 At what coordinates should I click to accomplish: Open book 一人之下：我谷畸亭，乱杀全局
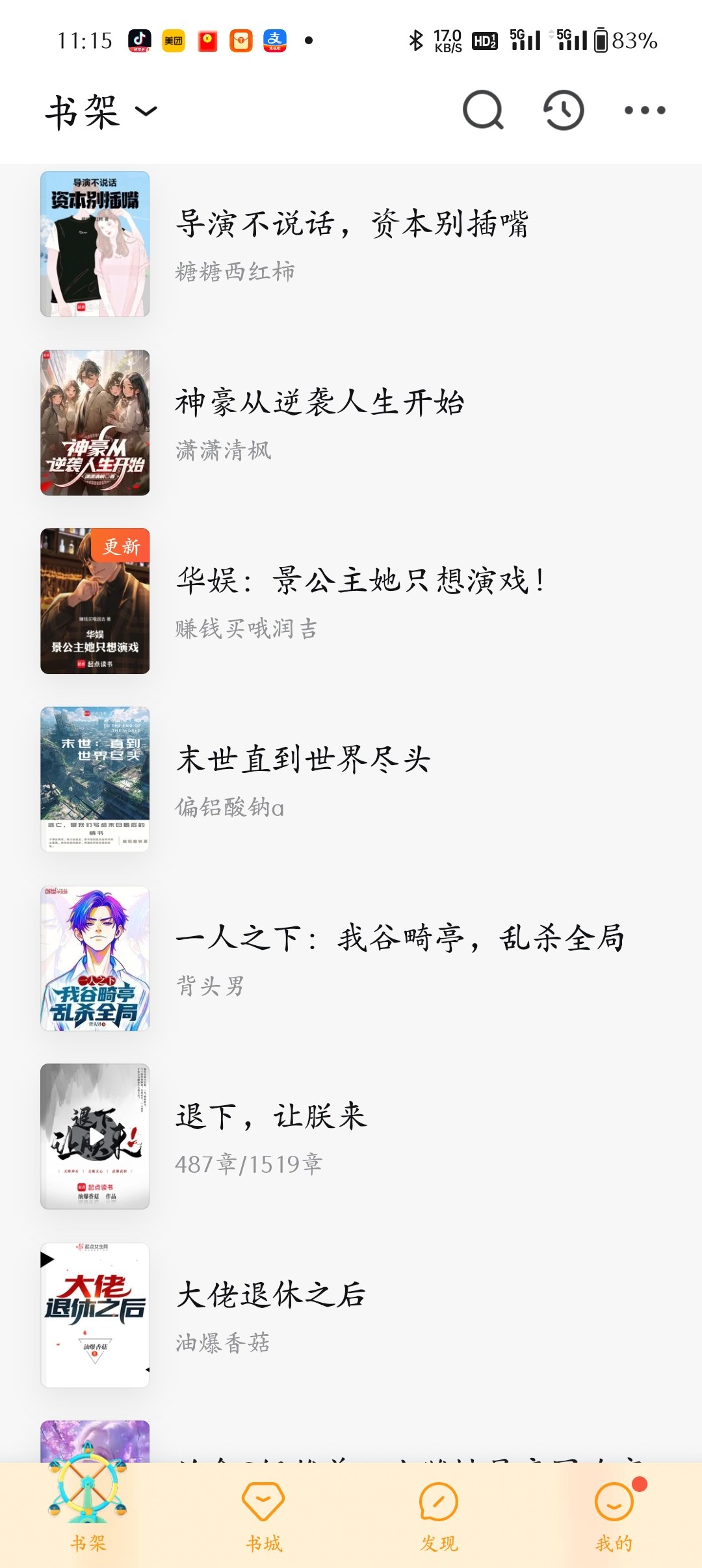351,958
